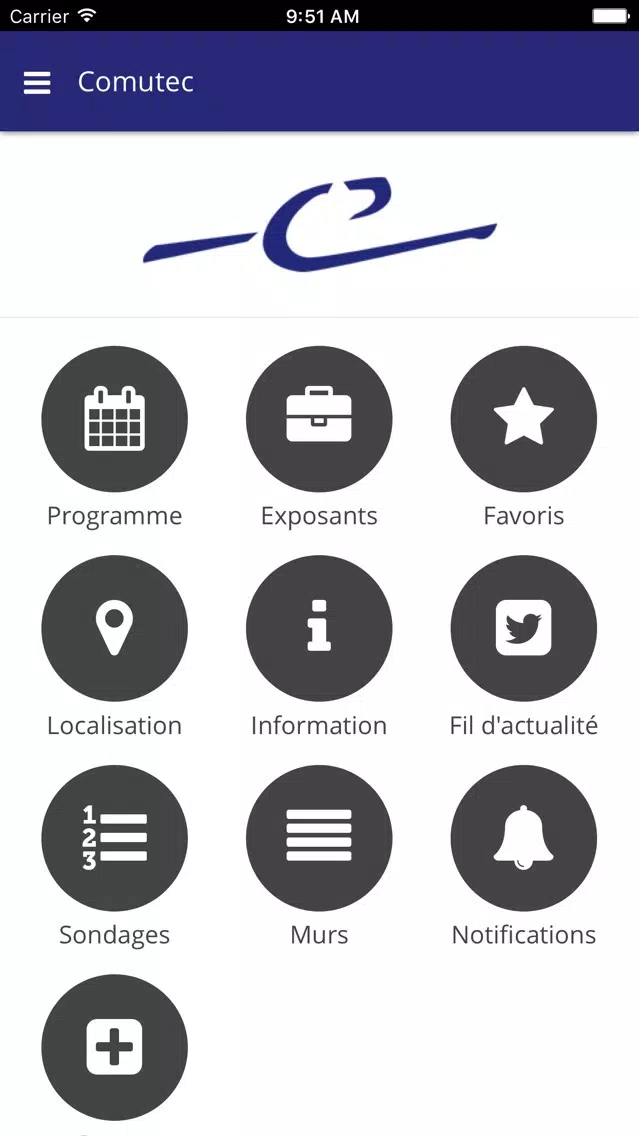
Task: View your Favoris
Action: tap(524, 419)
